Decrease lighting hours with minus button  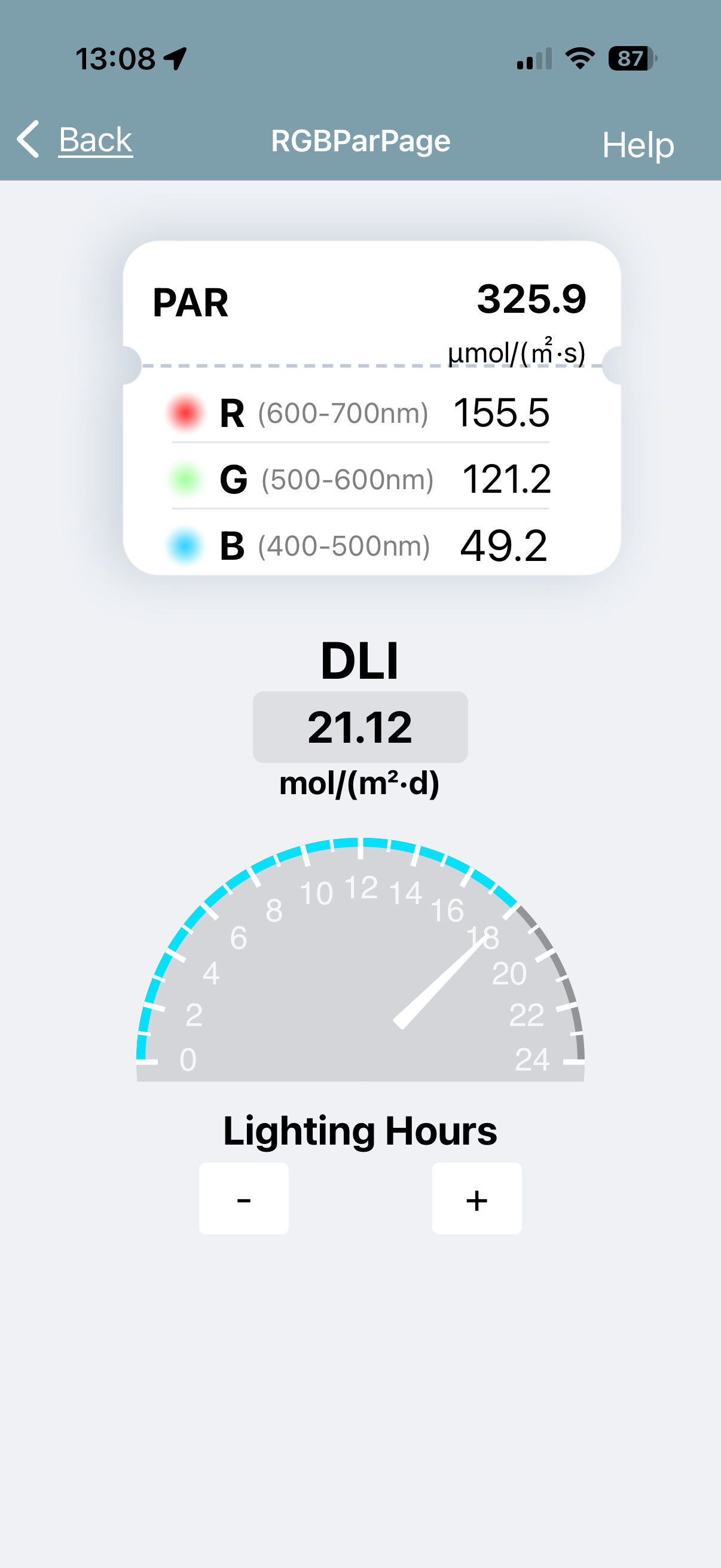(x=243, y=1198)
